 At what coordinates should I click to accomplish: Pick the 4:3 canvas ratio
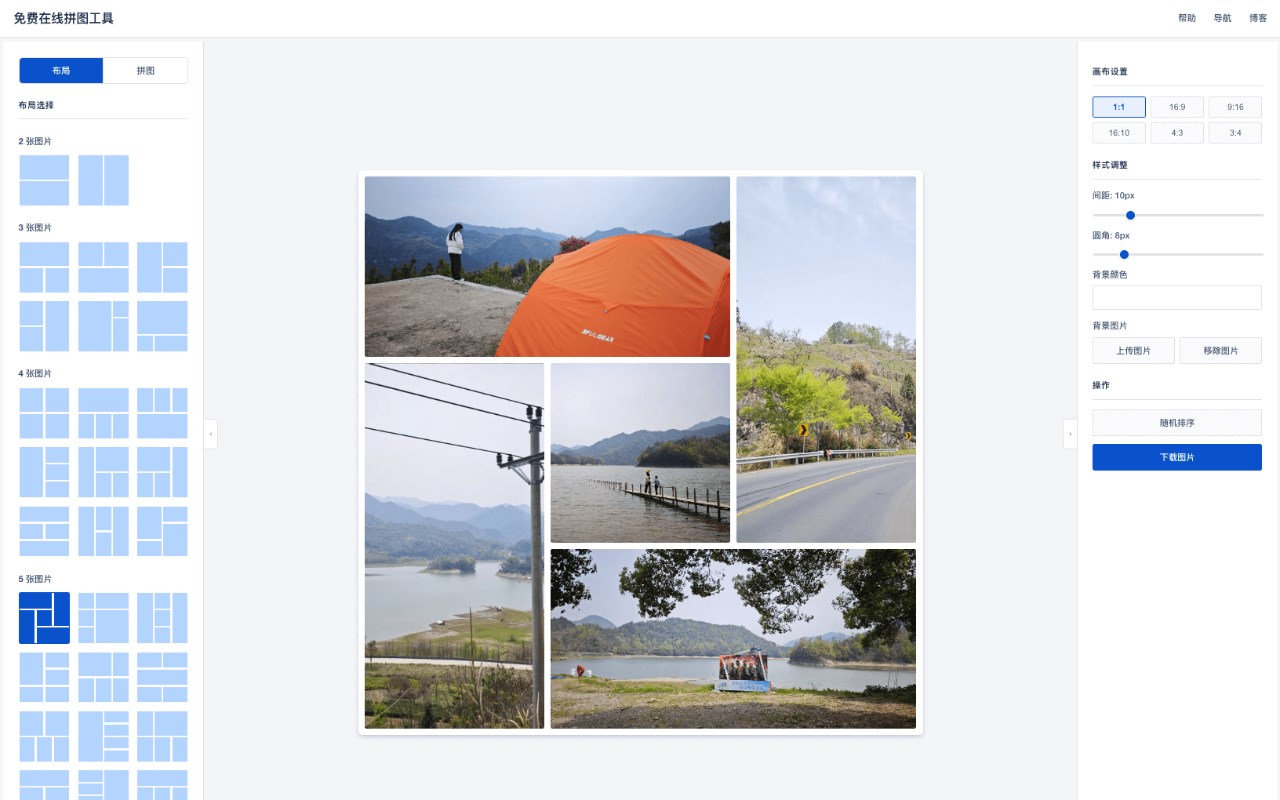coord(1177,132)
